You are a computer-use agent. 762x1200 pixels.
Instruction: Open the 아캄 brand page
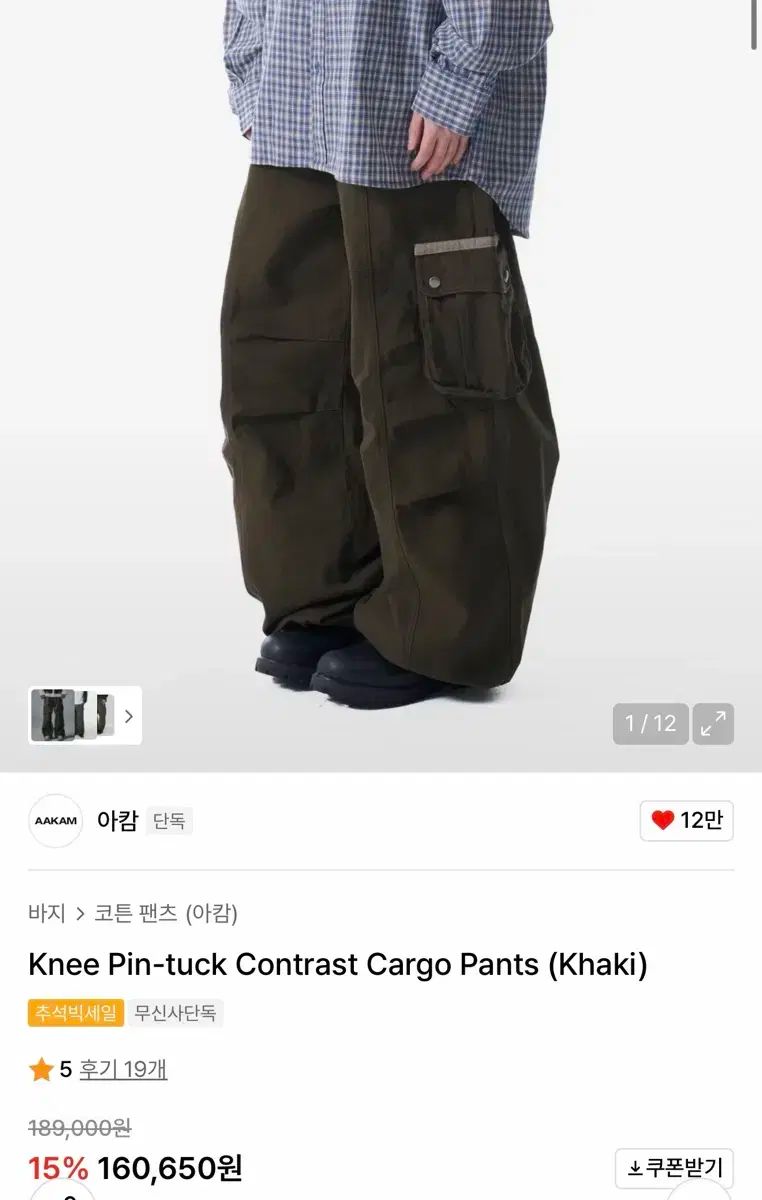tap(116, 821)
